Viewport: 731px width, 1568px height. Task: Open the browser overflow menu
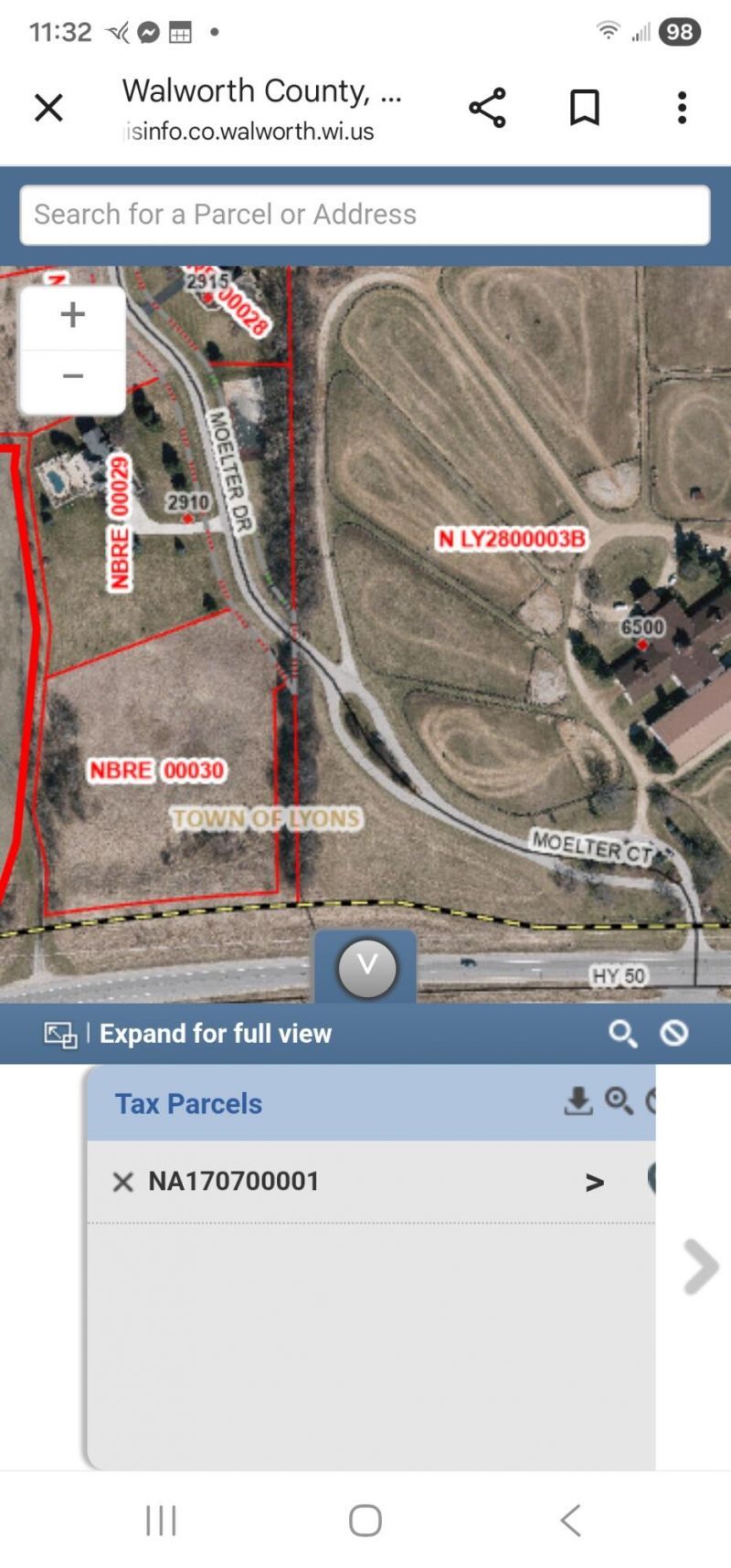682,108
